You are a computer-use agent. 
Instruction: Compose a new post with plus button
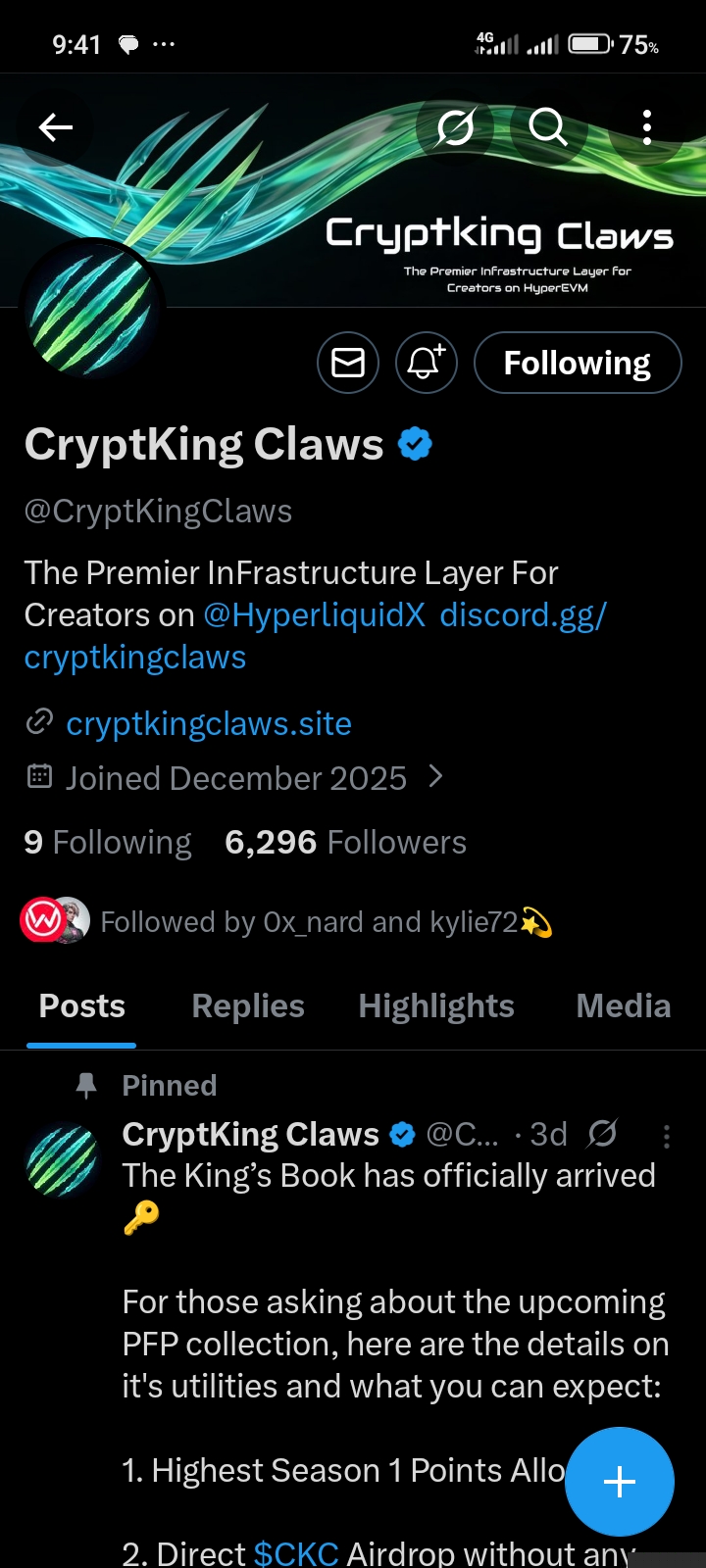pos(620,1482)
